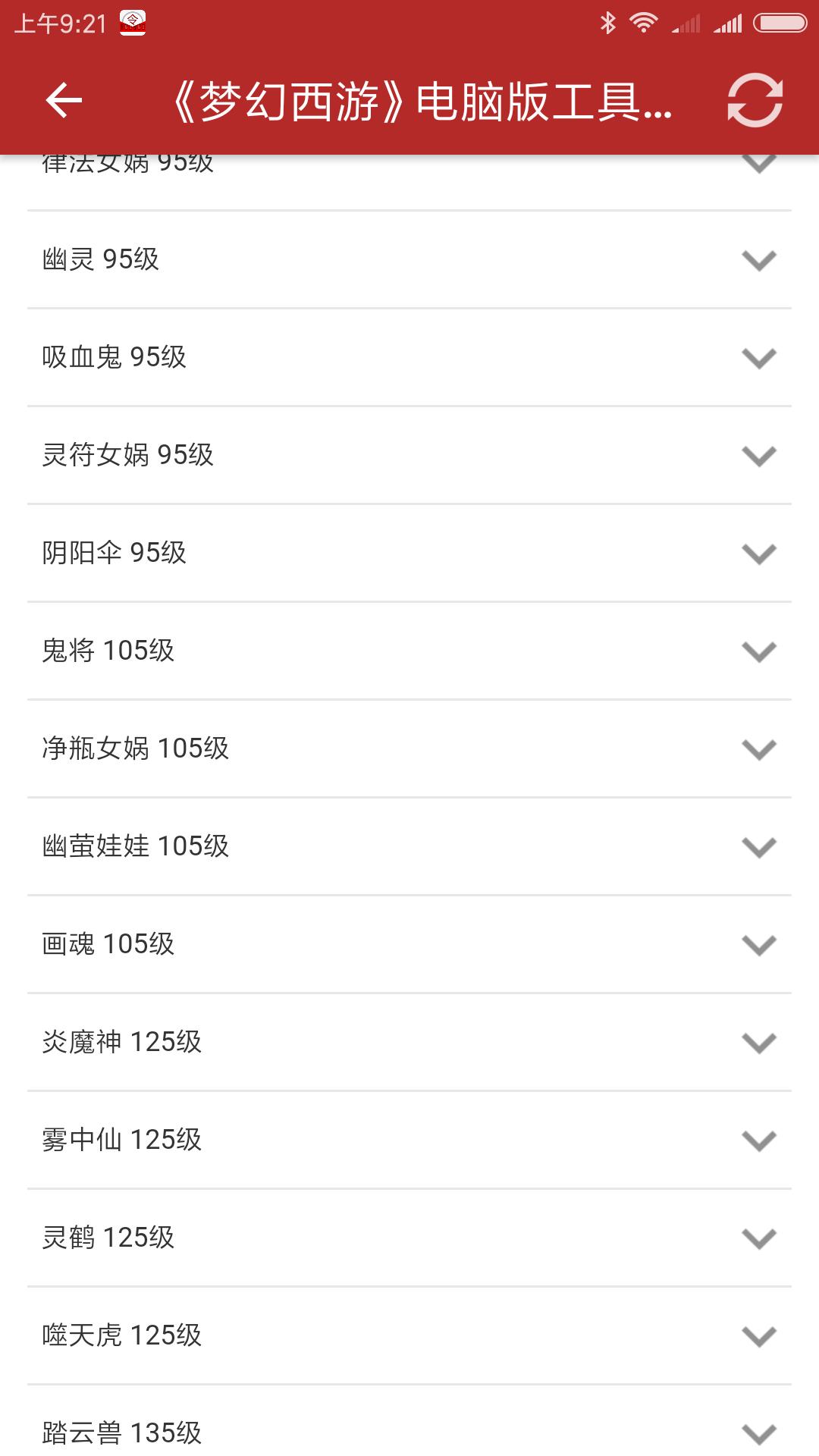Refresh the page with the sync icon
This screenshot has width=819, height=1456.
[x=755, y=100]
